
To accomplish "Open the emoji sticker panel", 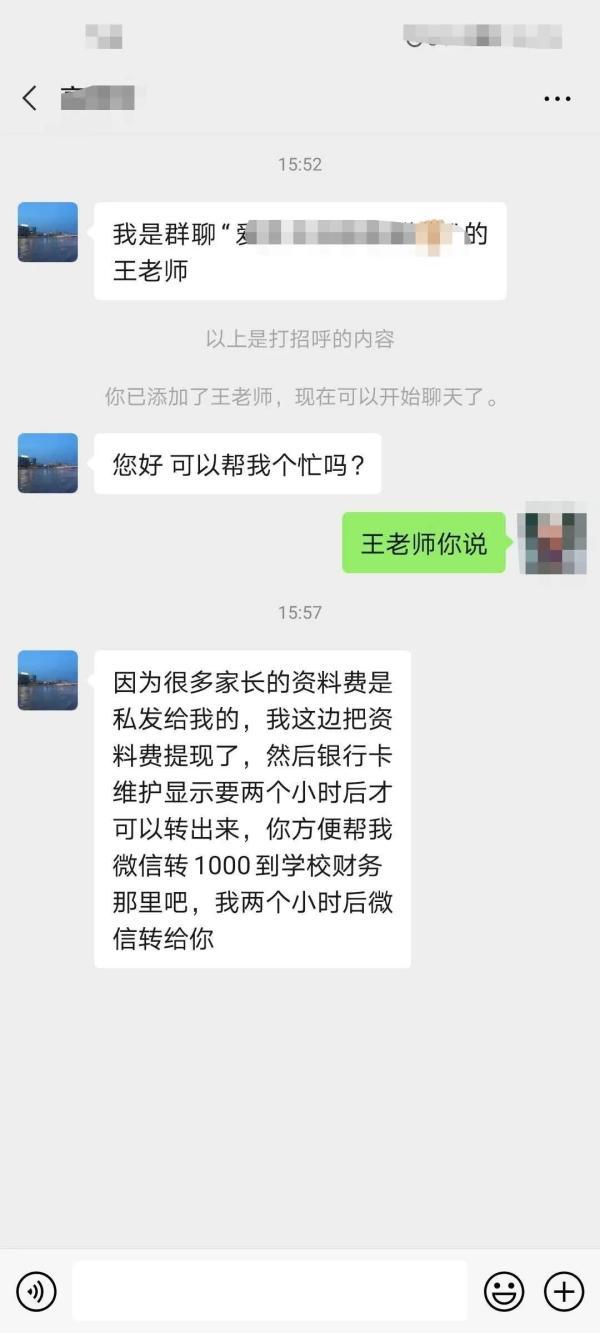I will [504, 1291].
